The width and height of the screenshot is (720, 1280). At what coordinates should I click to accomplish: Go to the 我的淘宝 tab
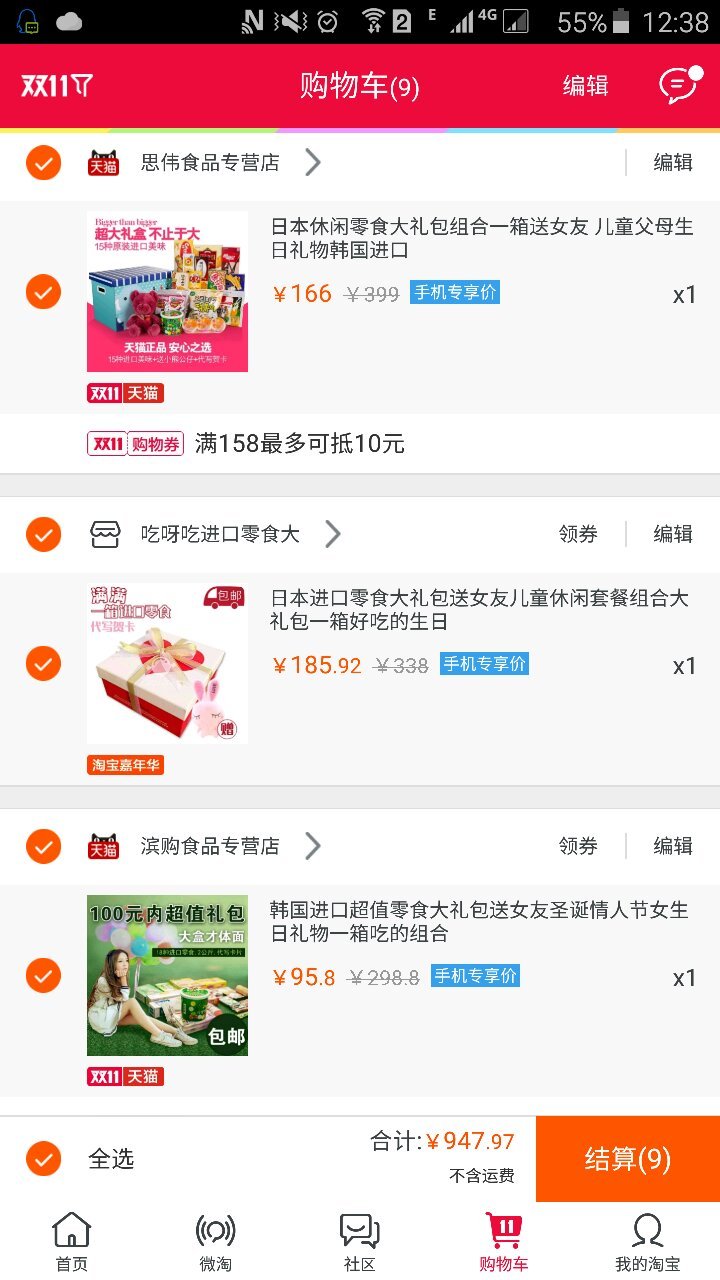click(647, 1242)
